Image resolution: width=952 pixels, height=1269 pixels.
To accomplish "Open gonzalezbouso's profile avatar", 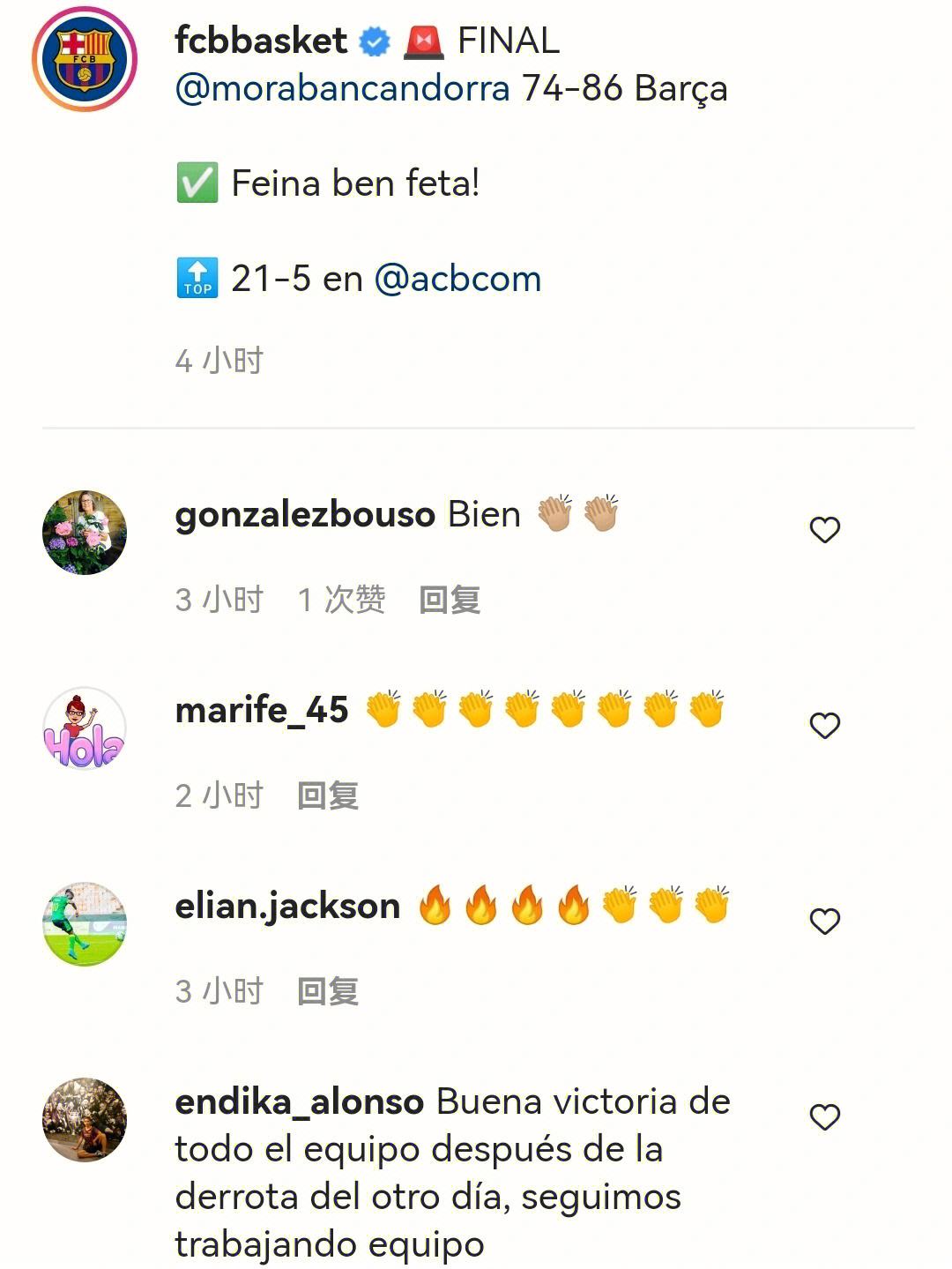I will point(85,533).
